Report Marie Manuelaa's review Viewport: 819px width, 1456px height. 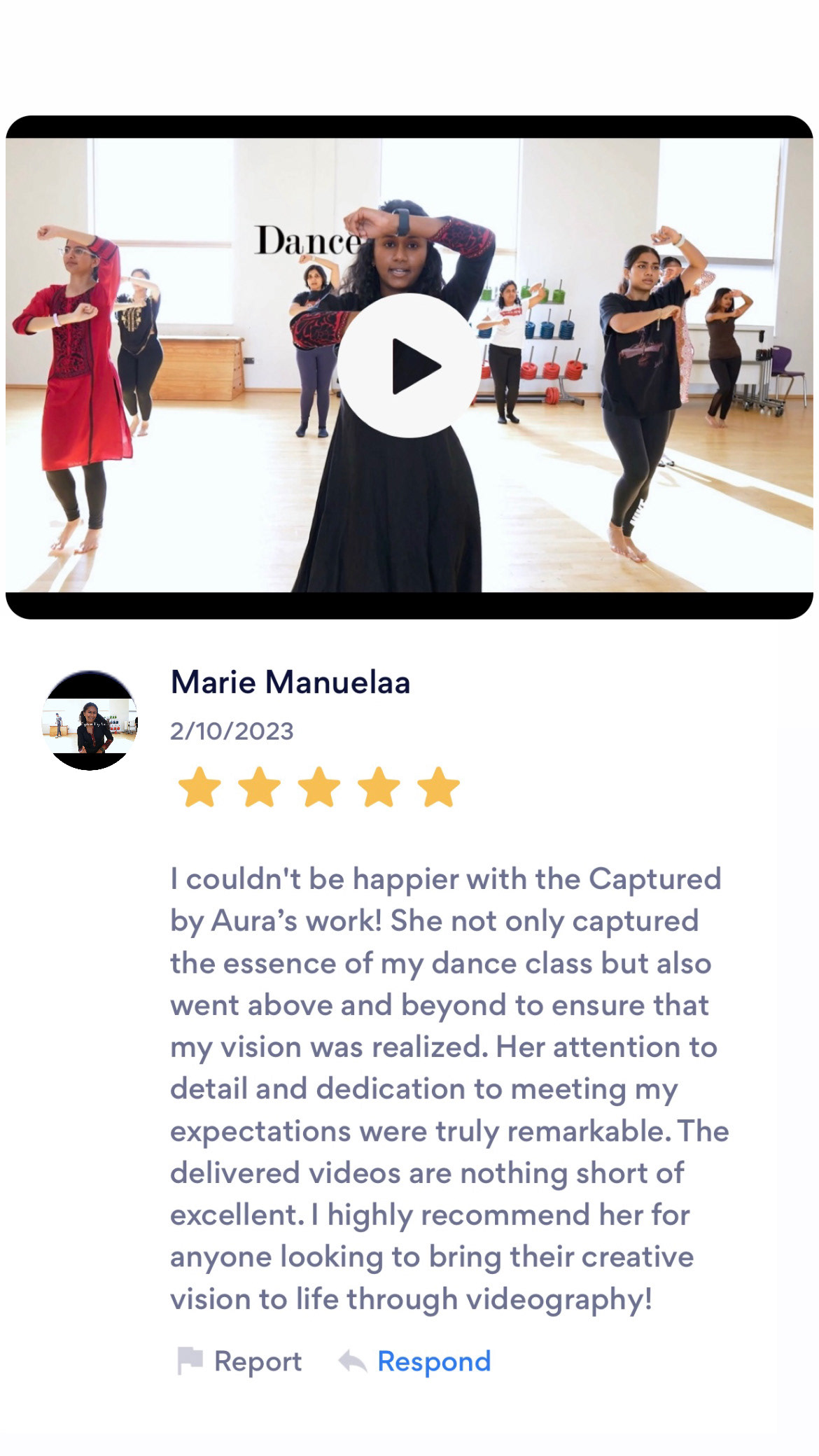(x=240, y=1361)
